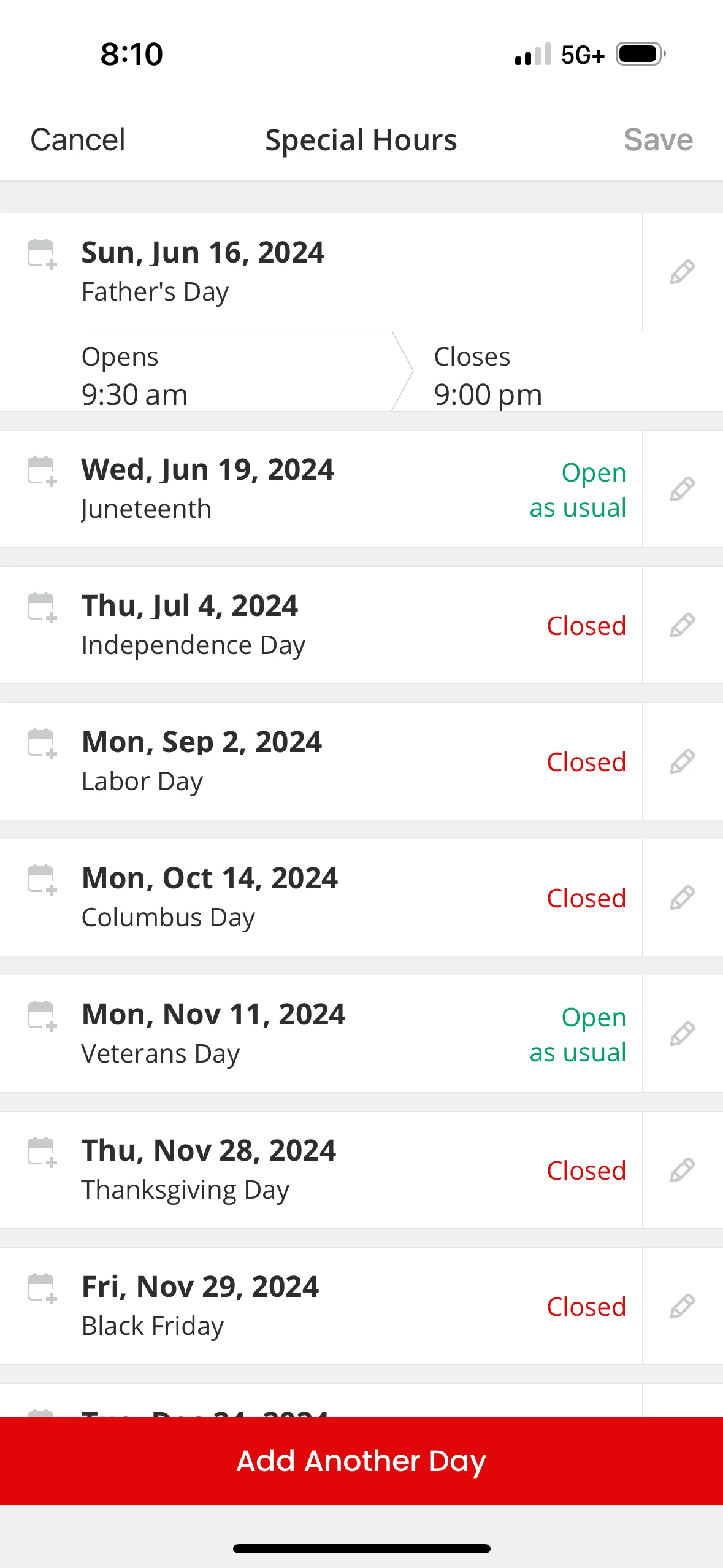Edit Independence Day hours with pencil icon
The width and height of the screenshot is (723, 1568).
pos(682,625)
